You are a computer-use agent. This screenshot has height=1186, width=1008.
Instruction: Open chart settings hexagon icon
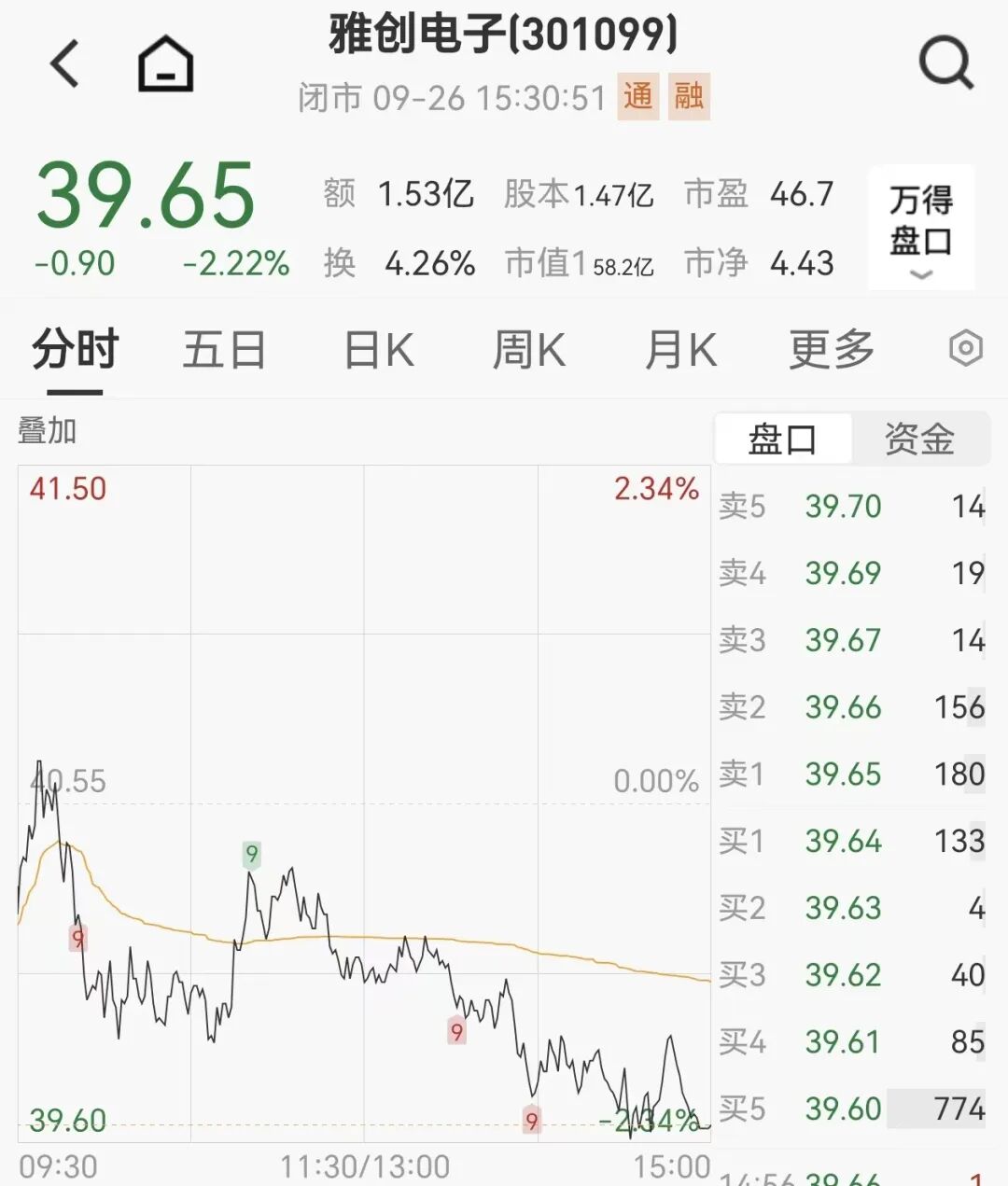[966, 349]
